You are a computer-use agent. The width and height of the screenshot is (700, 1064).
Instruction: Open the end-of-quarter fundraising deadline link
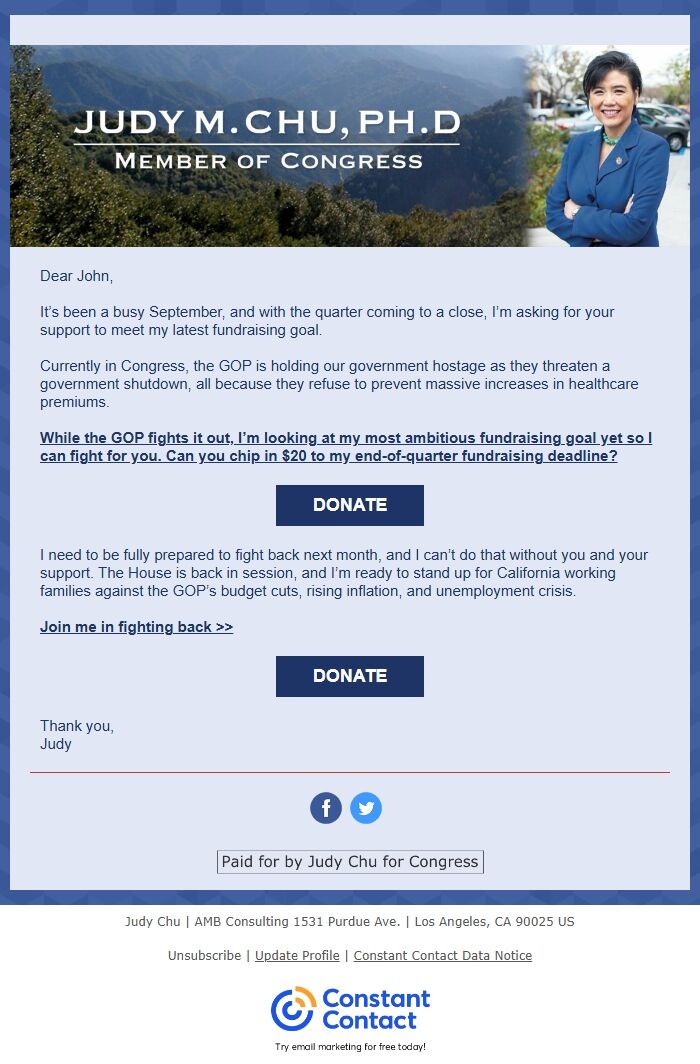tap(346, 446)
